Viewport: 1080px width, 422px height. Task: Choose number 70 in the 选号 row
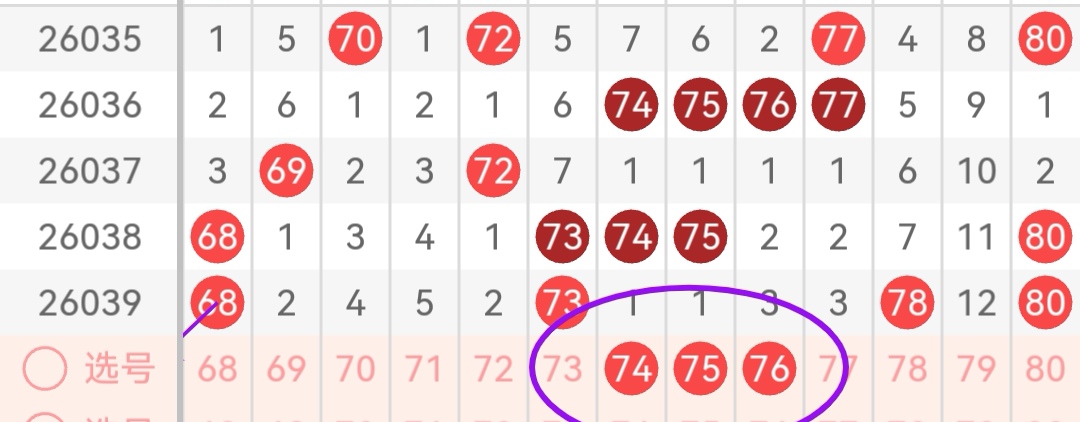tap(355, 370)
